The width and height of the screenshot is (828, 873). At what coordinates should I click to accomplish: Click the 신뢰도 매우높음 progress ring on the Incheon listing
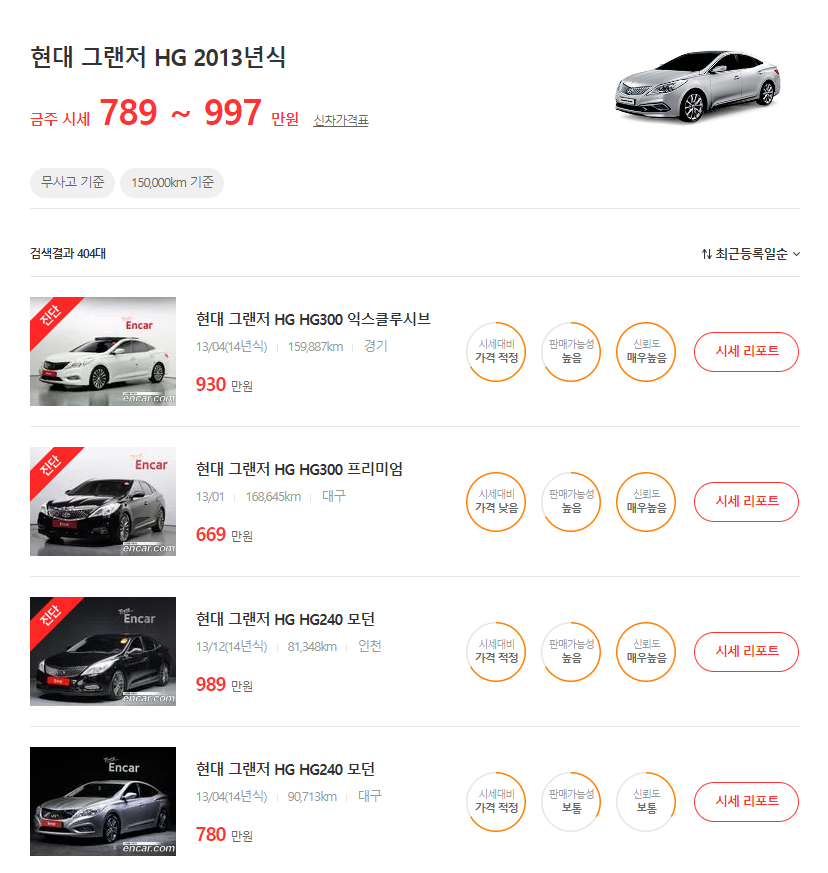(645, 652)
